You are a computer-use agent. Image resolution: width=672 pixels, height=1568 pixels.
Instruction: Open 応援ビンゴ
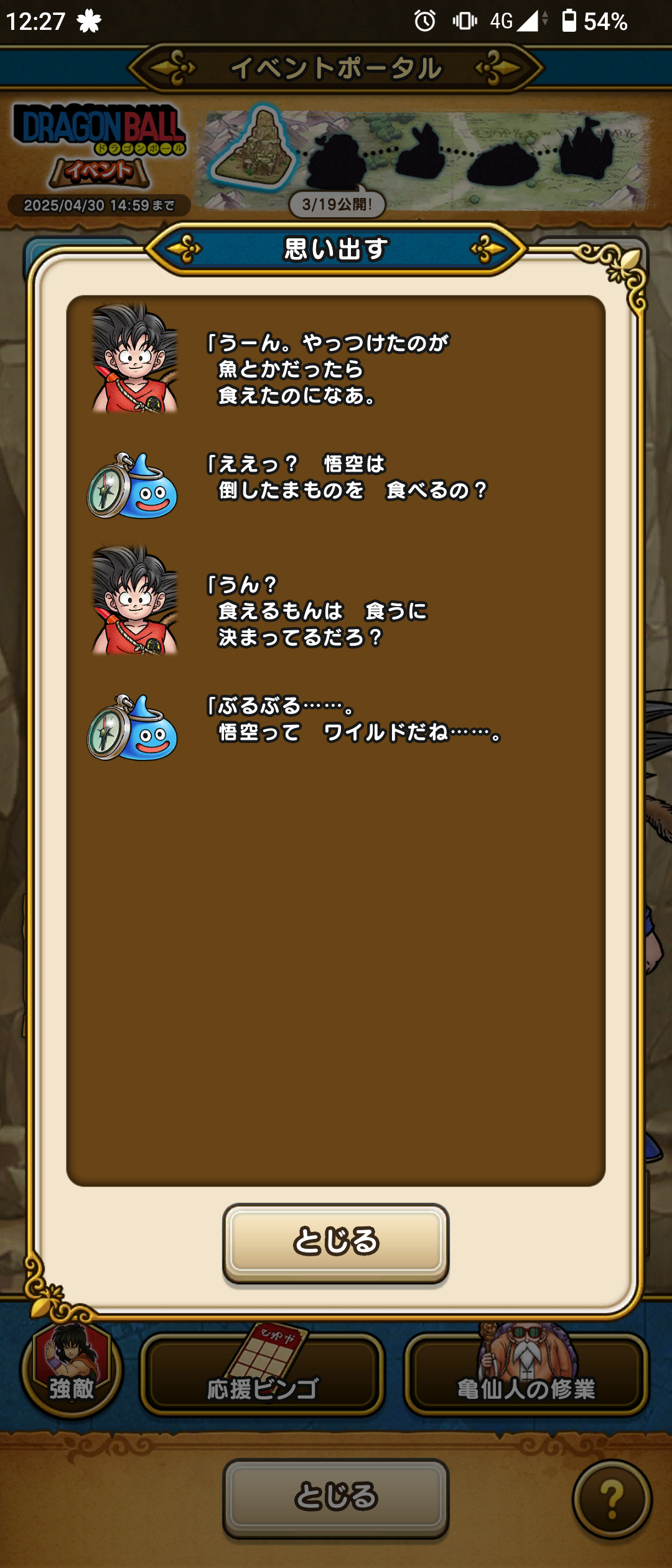[x=262, y=1374]
